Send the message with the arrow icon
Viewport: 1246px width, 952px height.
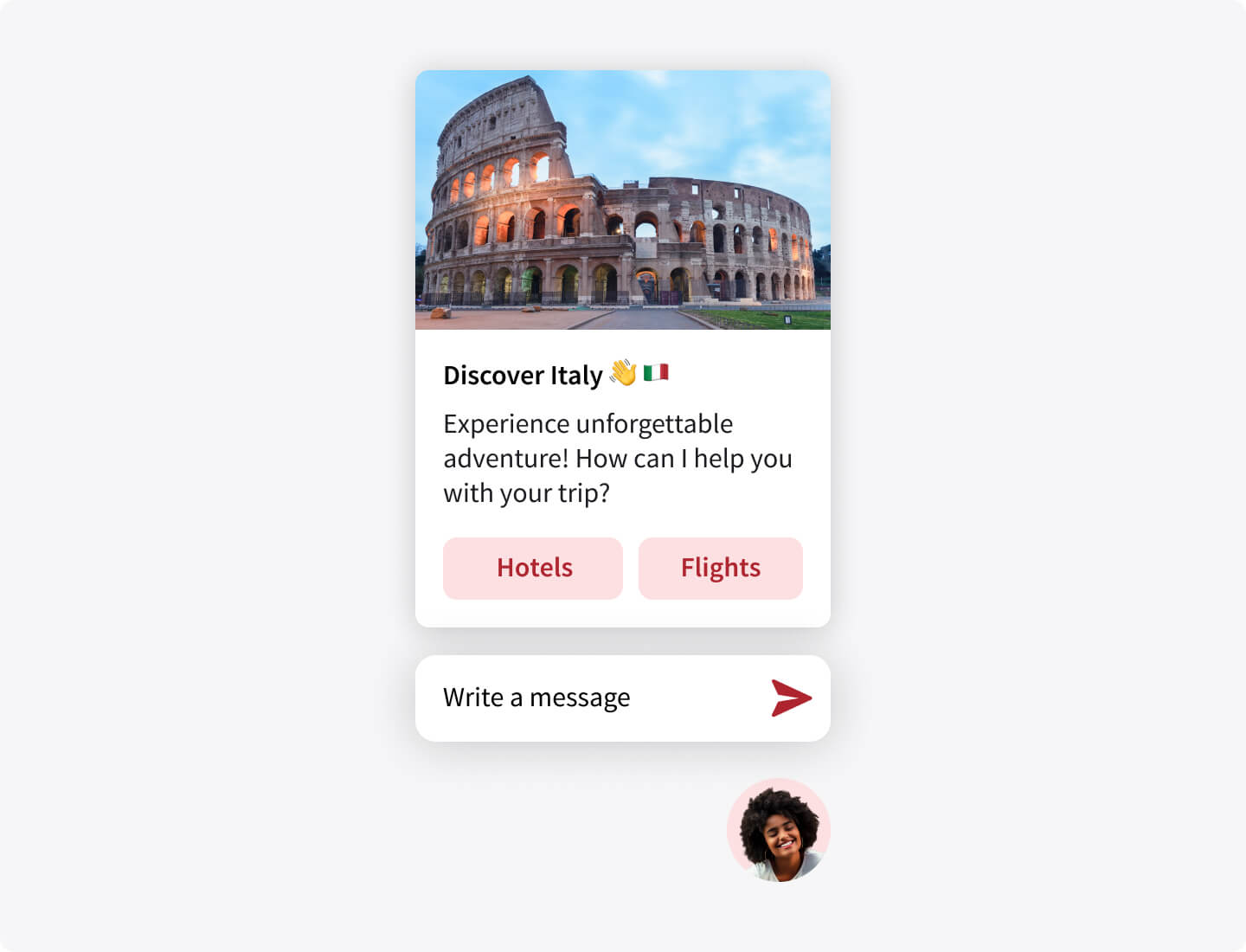point(791,698)
